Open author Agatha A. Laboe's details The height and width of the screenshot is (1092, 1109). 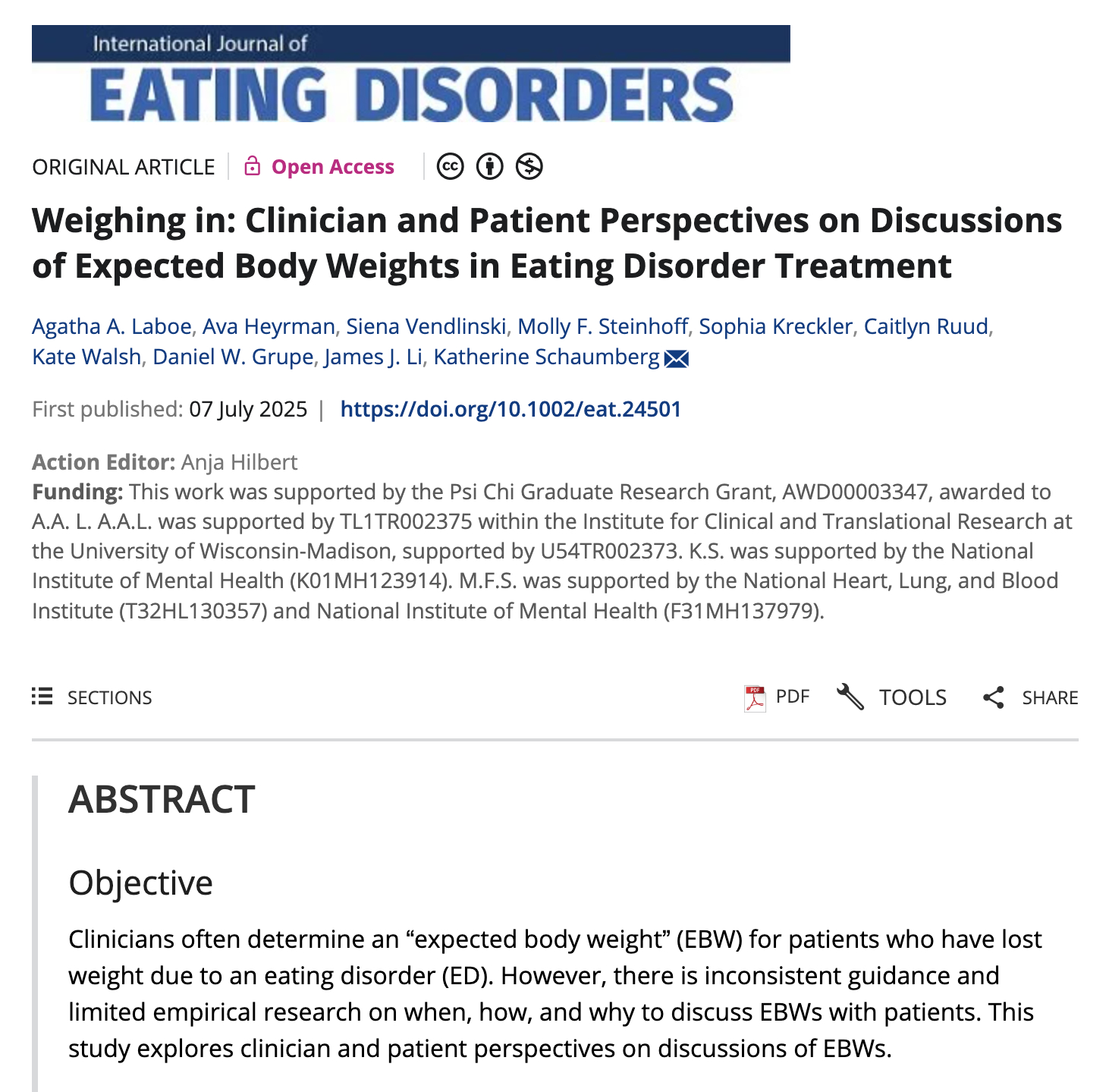pyautogui.click(x=112, y=326)
